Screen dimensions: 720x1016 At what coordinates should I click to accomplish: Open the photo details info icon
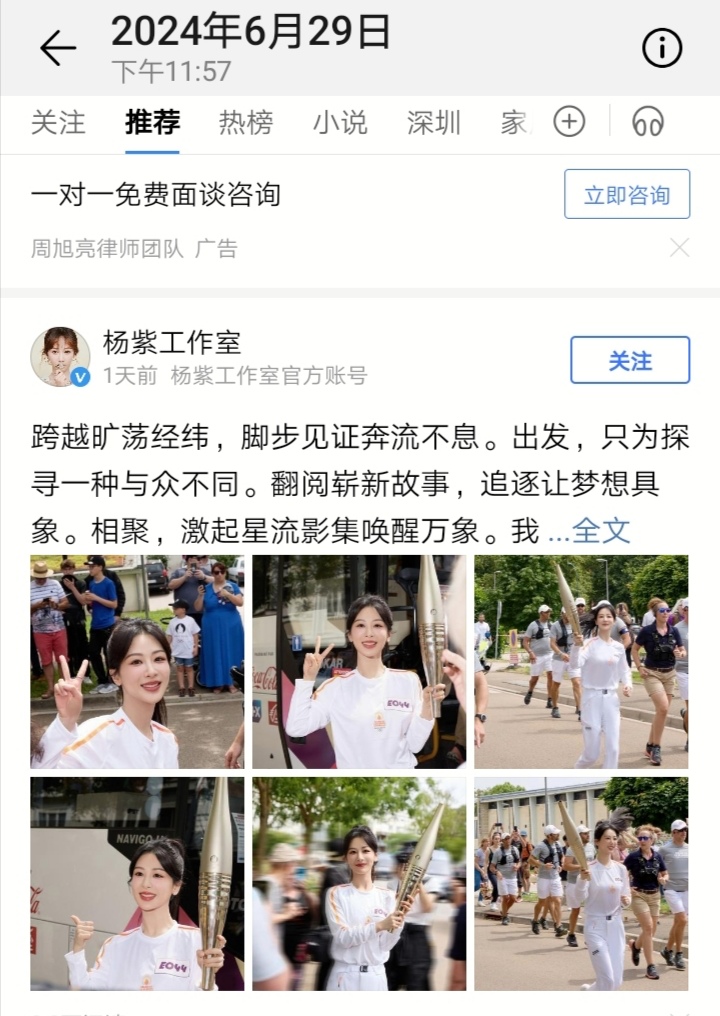pyautogui.click(x=661, y=48)
